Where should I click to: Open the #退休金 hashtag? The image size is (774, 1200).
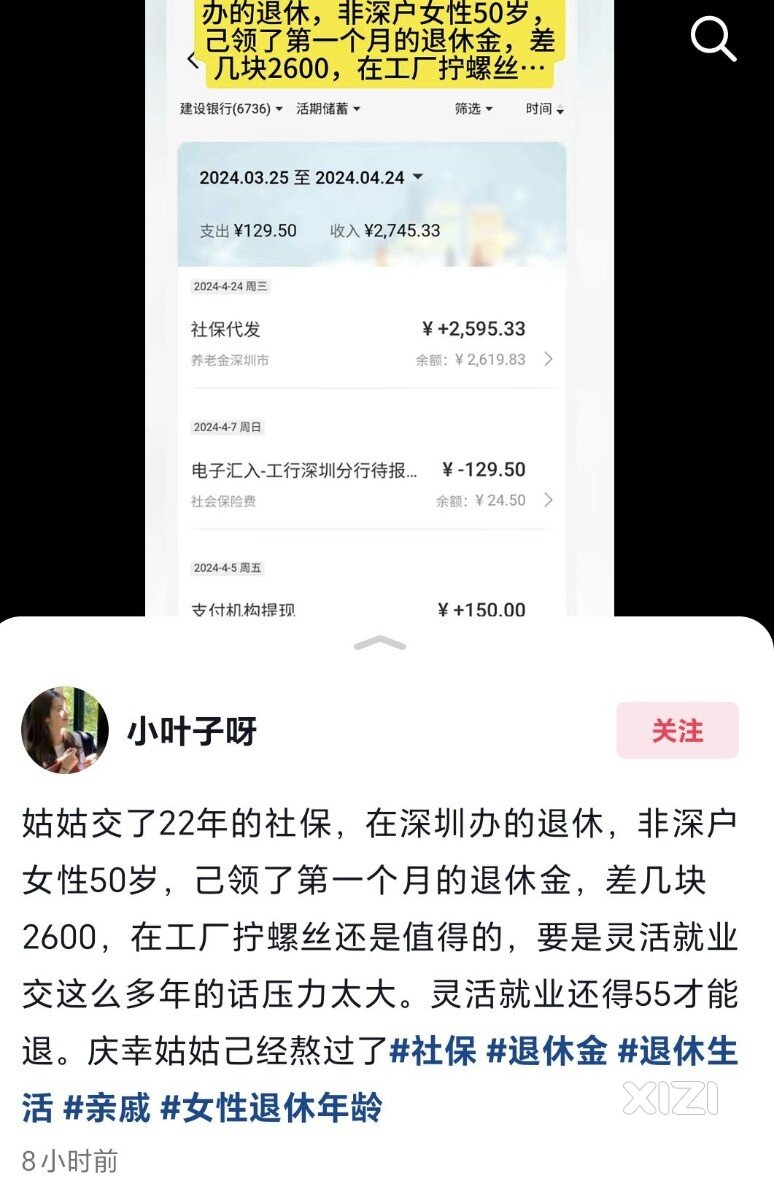[546, 1050]
